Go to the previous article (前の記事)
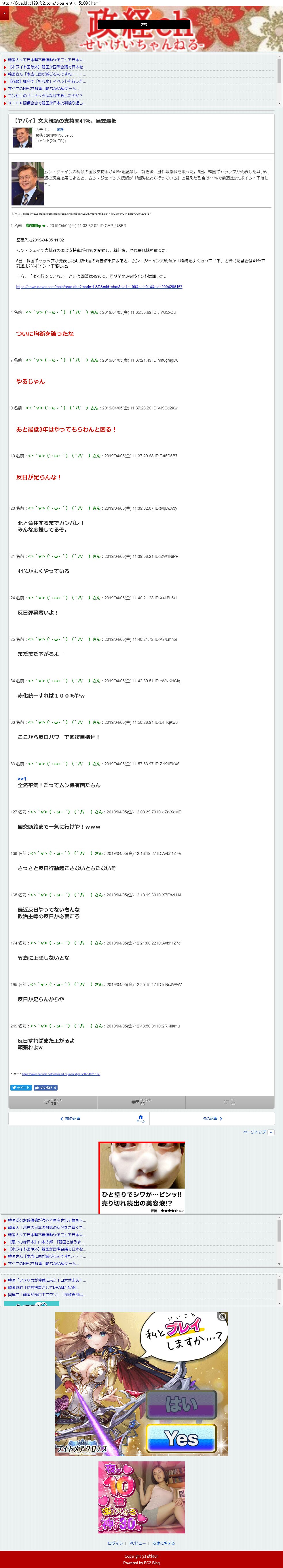Viewport: 283px width, 1568px height. [x=71, y=1118]
